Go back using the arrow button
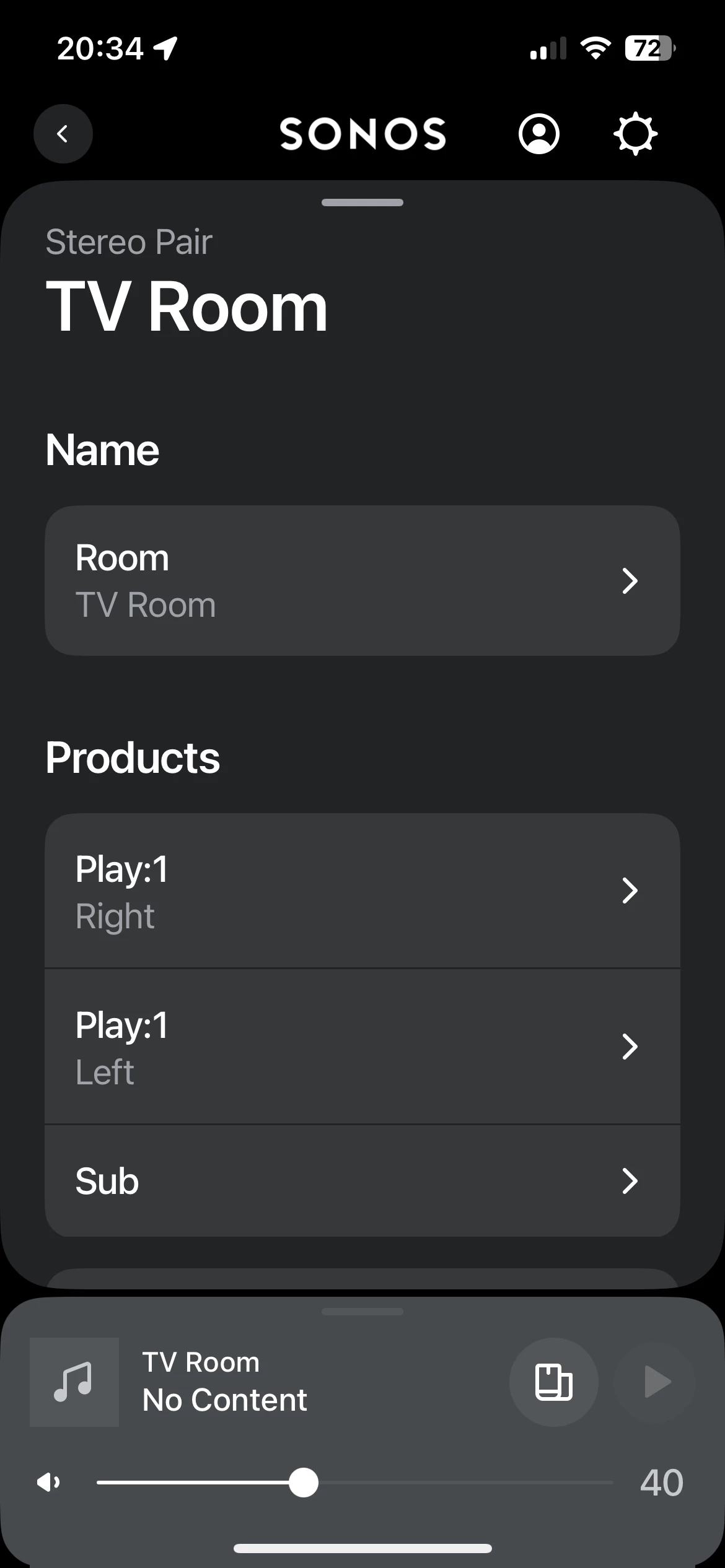Screen dimensions: 725x1568 (63, 134)
